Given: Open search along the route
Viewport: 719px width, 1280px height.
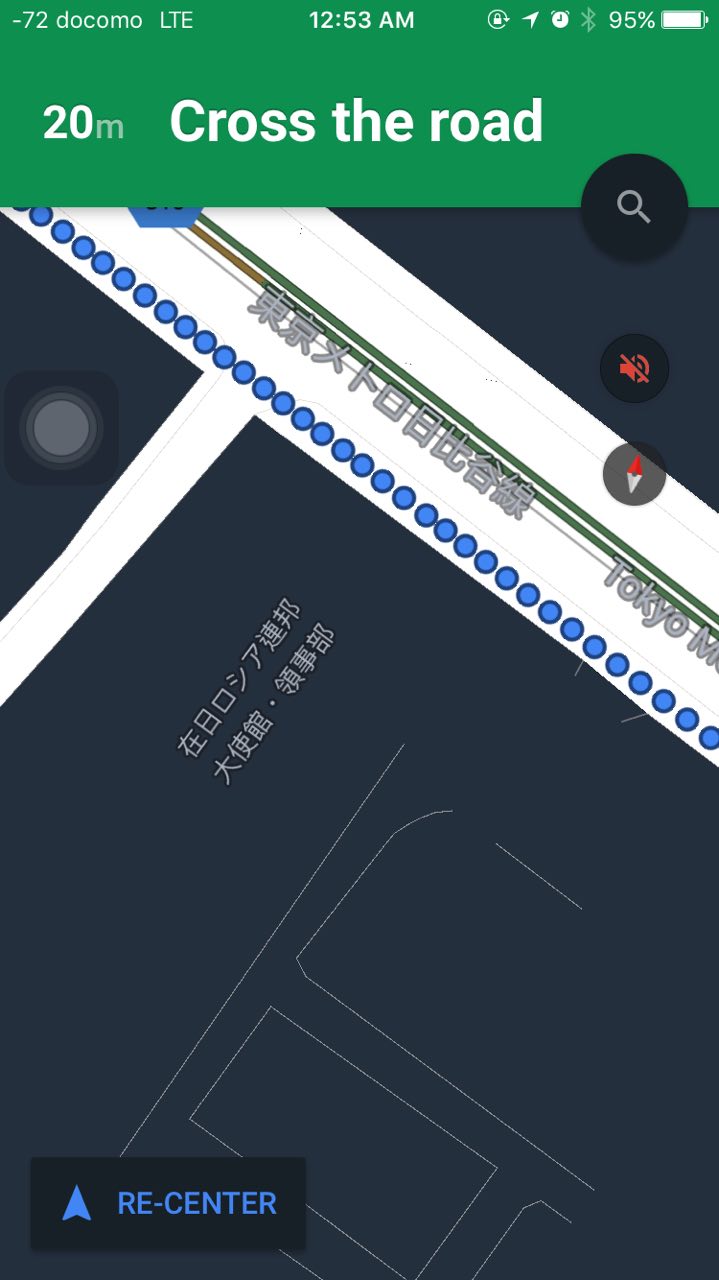Looking at the screenshot, I should pyautogui.click(x=634, y=208).
